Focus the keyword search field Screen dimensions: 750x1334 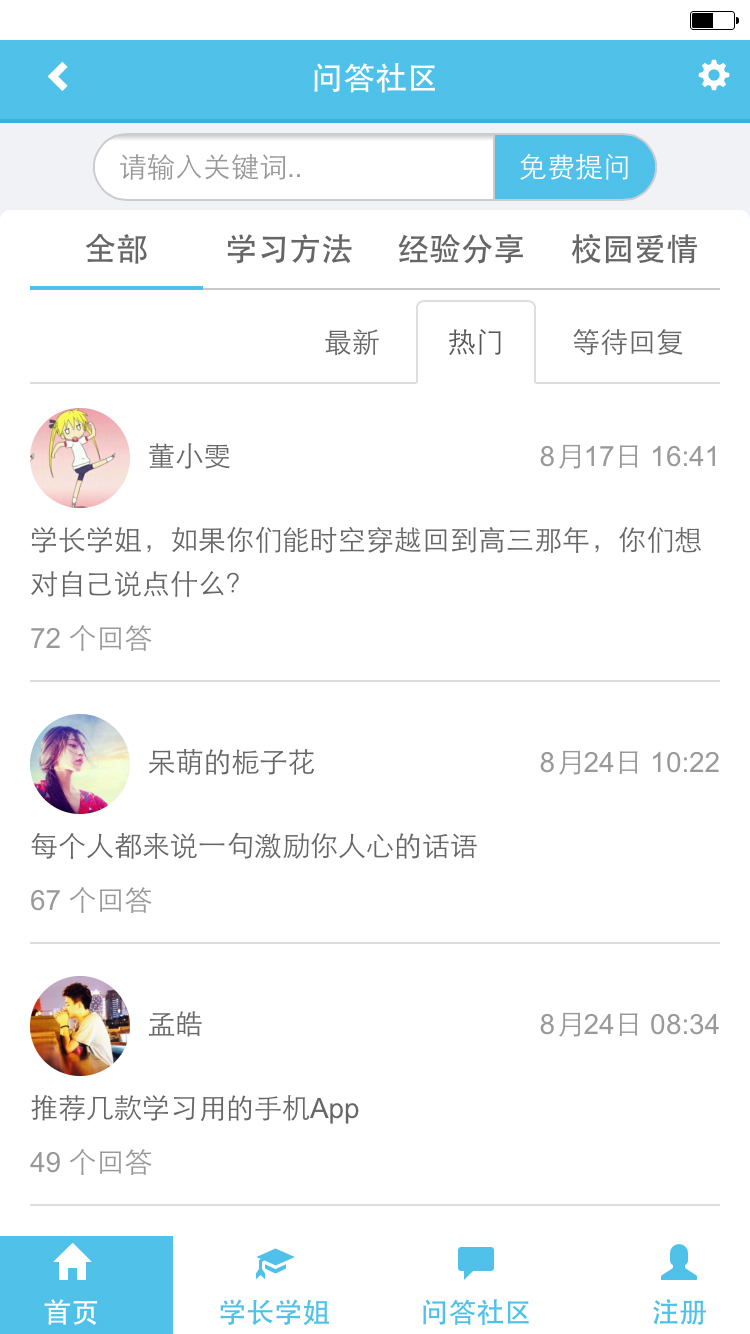(x=295, y=167)
